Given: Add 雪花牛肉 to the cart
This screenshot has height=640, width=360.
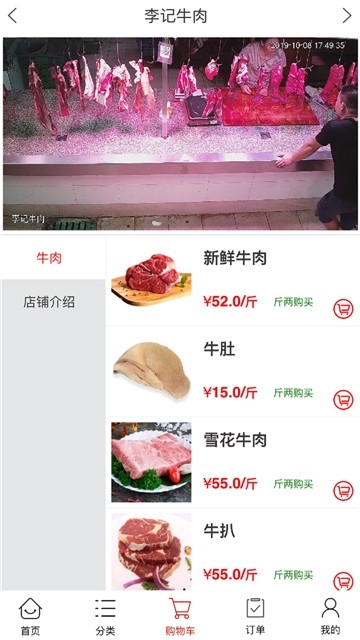Looking at the screenshot, I should [343, 491].
